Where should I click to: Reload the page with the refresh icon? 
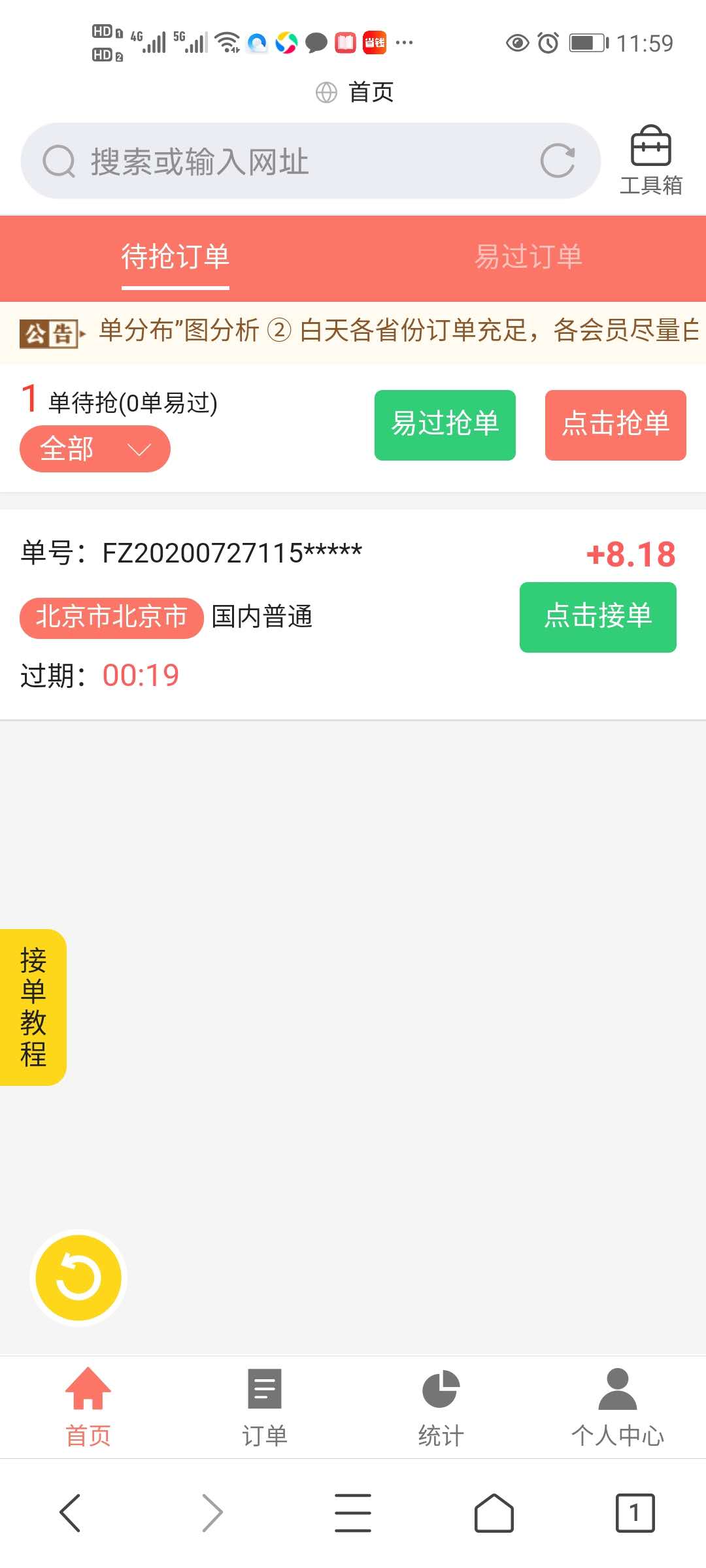[x=558, y=161]
